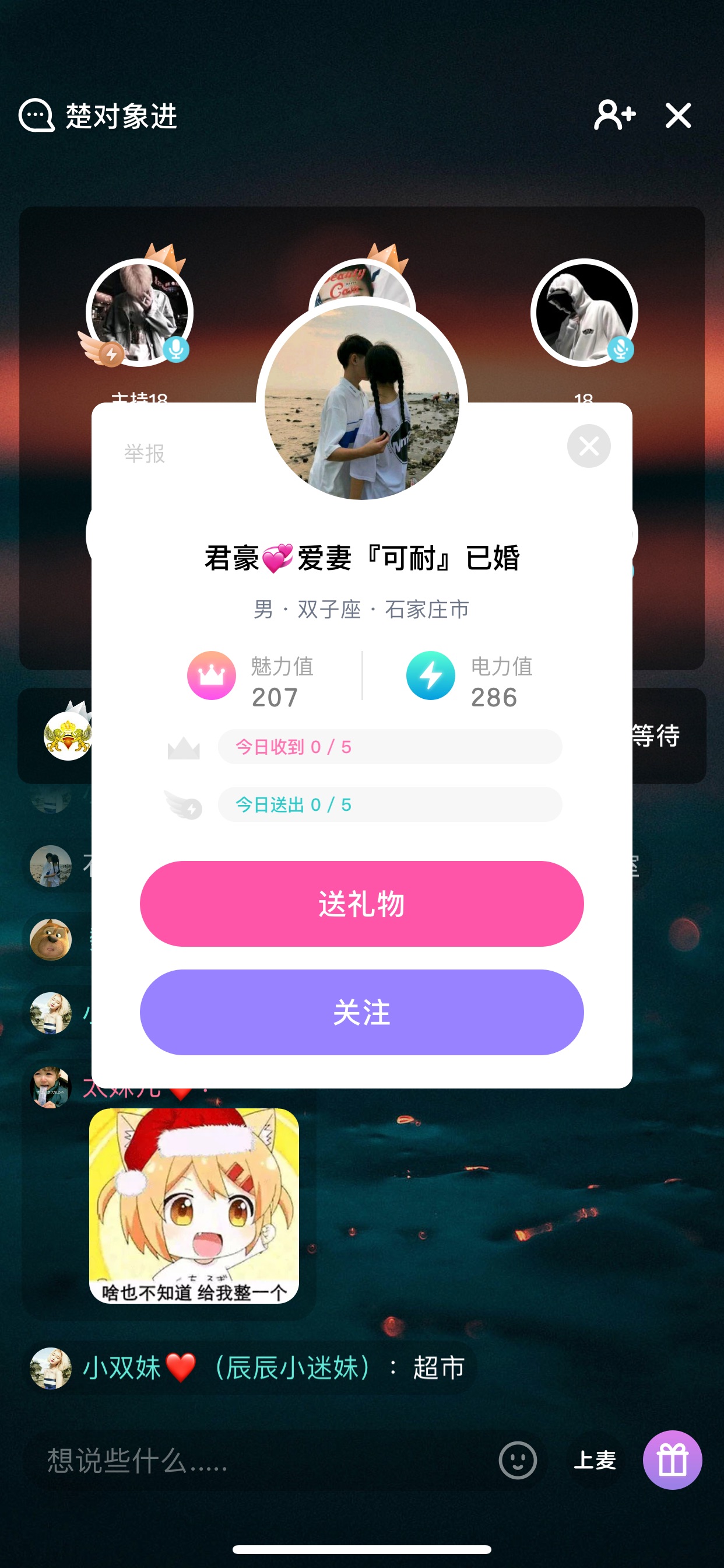The width and height of the screenshot is (724, 1568).
Task: Open the user's large profile photo
Action: click(x=361, y=403)
